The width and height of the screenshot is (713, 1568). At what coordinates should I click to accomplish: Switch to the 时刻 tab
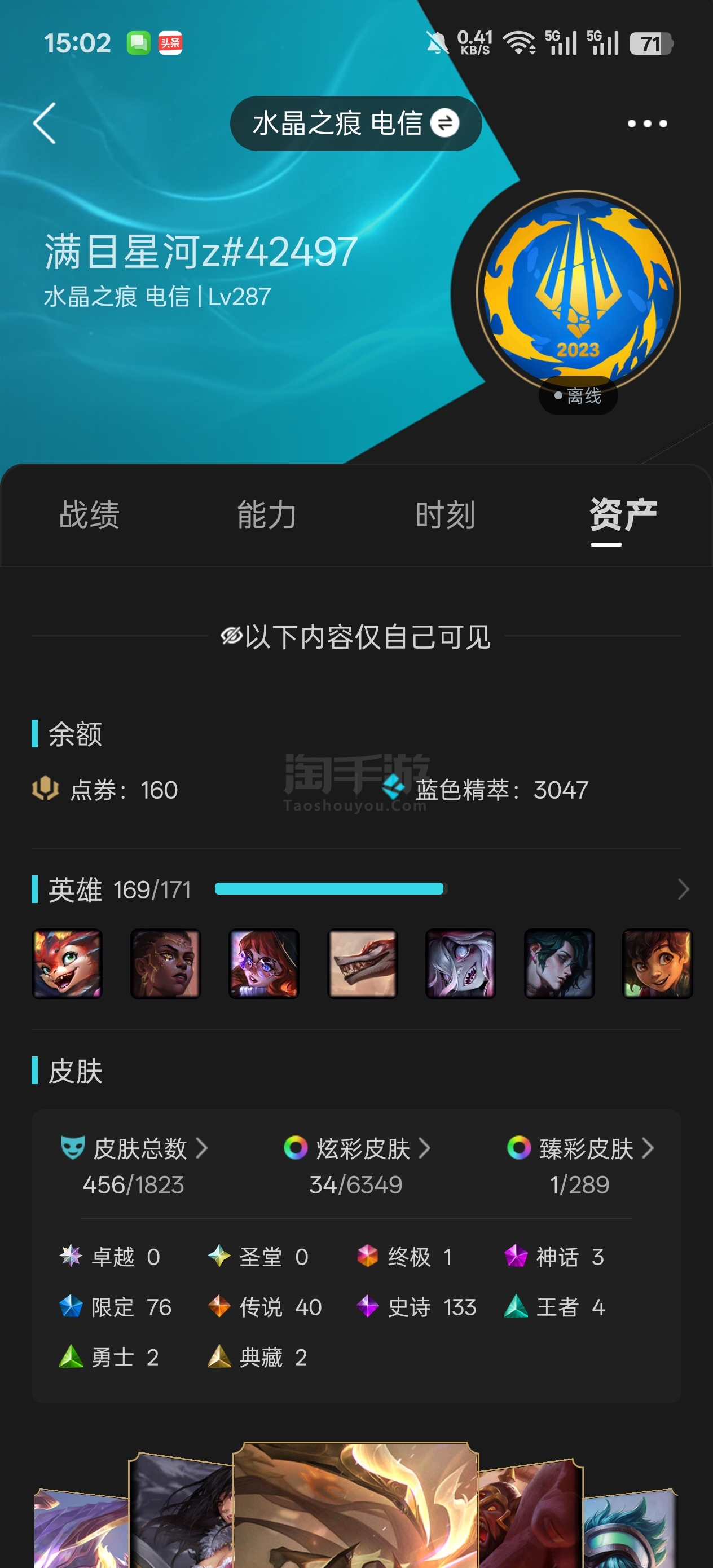point(445,515)
